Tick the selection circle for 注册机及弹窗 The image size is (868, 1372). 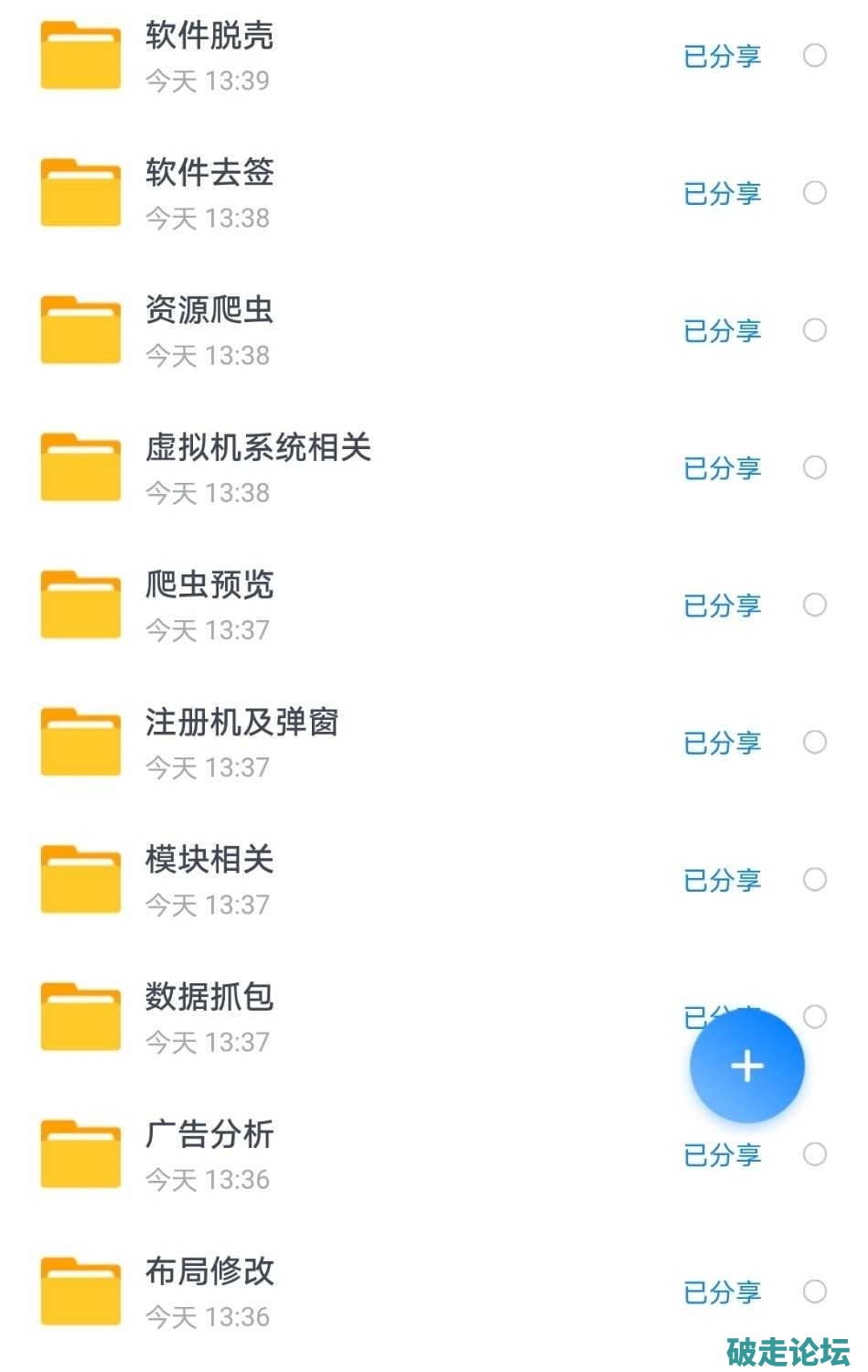coord(814,742)
